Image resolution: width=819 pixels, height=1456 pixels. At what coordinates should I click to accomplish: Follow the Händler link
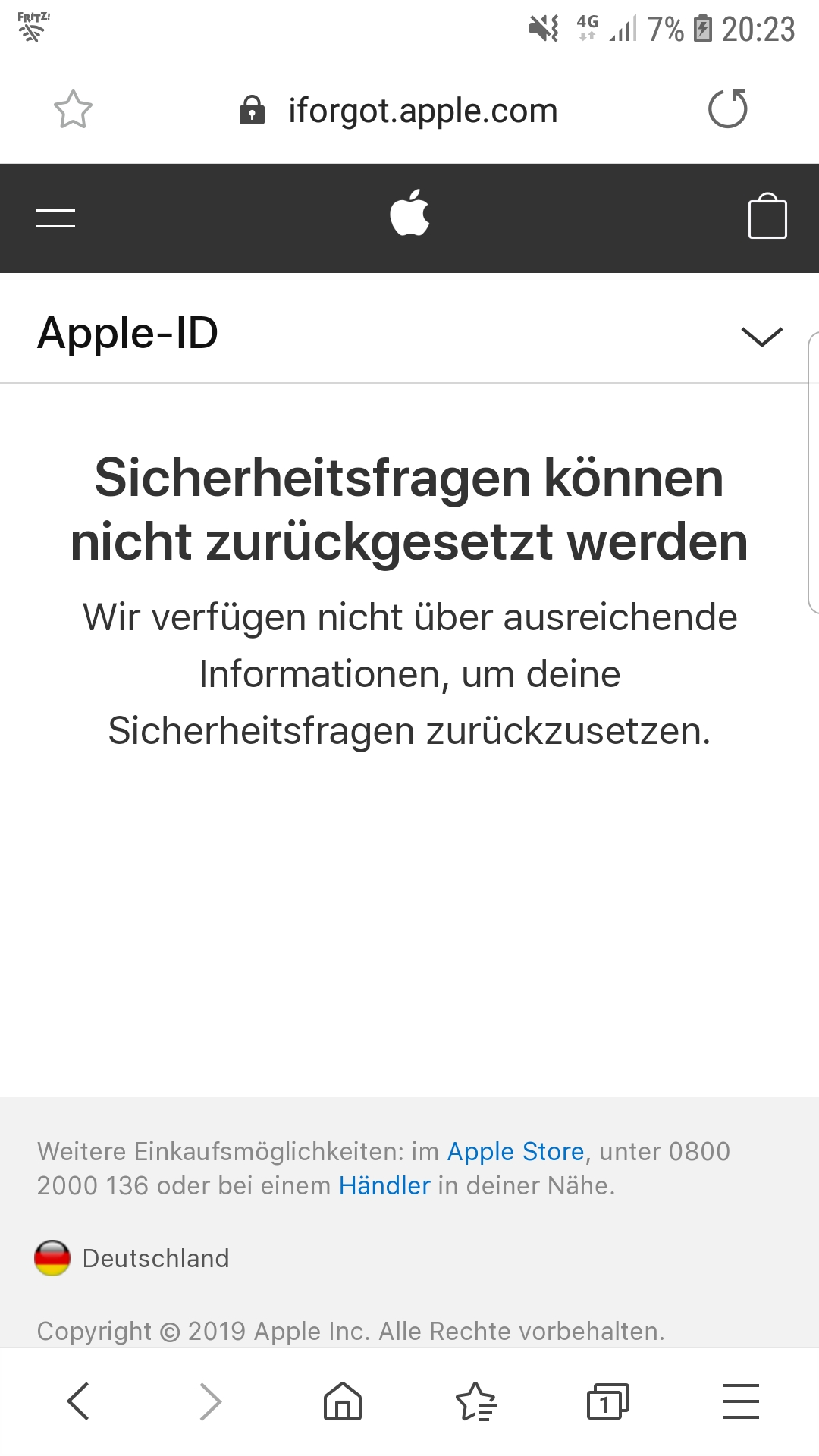pos(384,1185)
